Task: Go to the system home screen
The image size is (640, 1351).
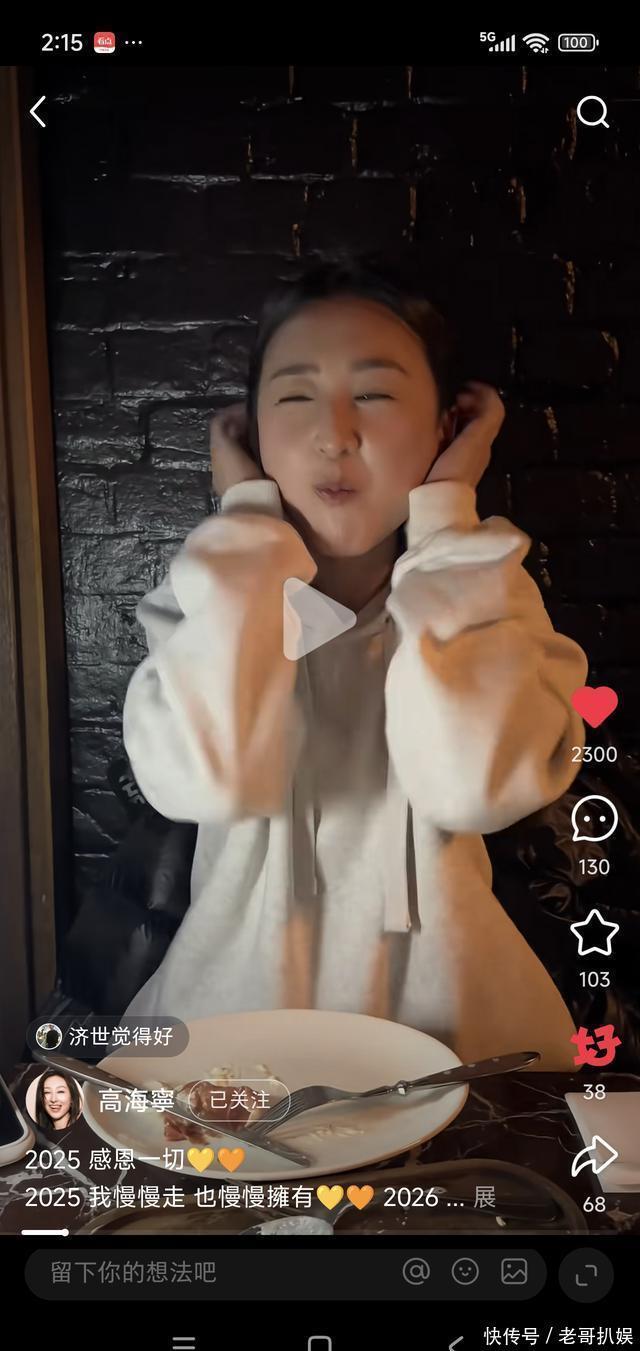Action: coord(320,1342)
